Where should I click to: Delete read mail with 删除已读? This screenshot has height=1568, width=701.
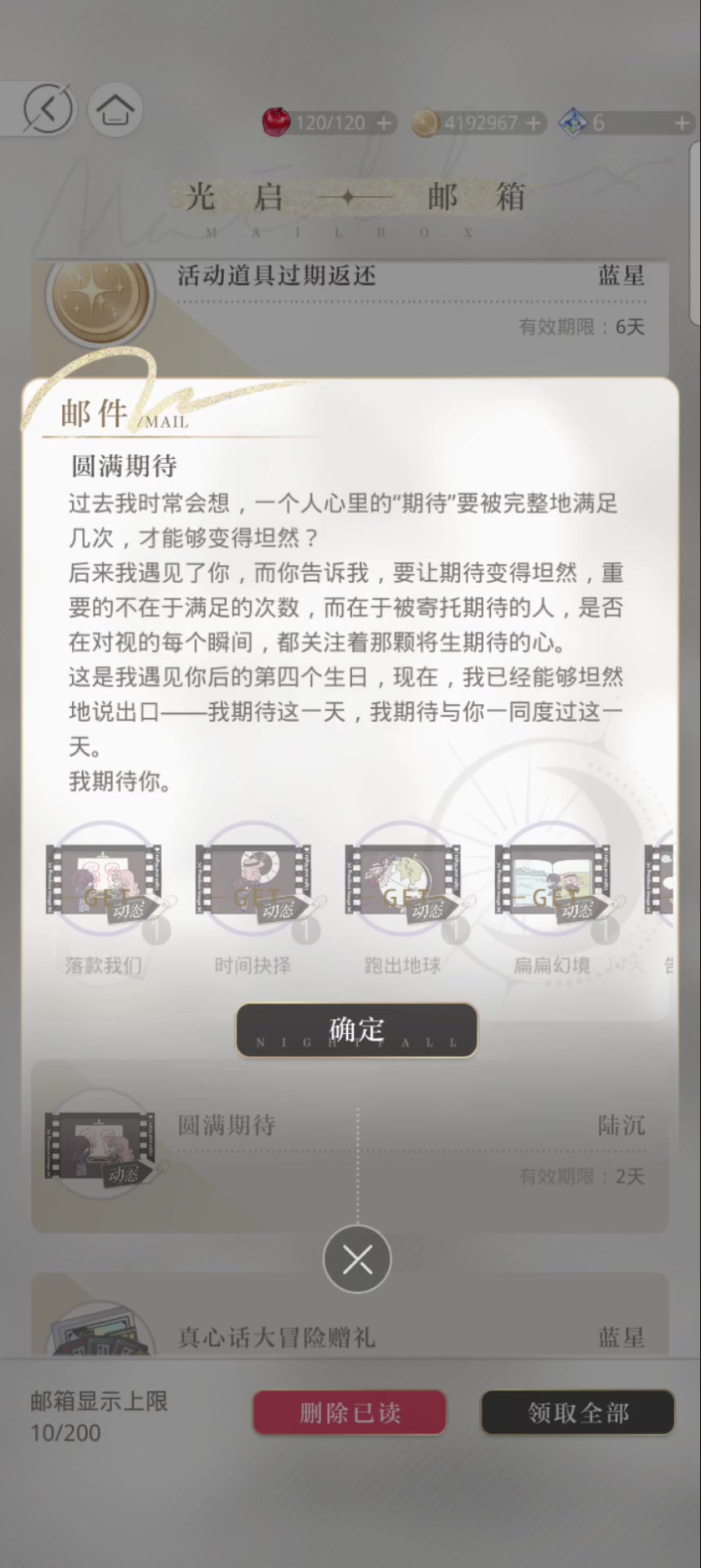click(350, 1413)
